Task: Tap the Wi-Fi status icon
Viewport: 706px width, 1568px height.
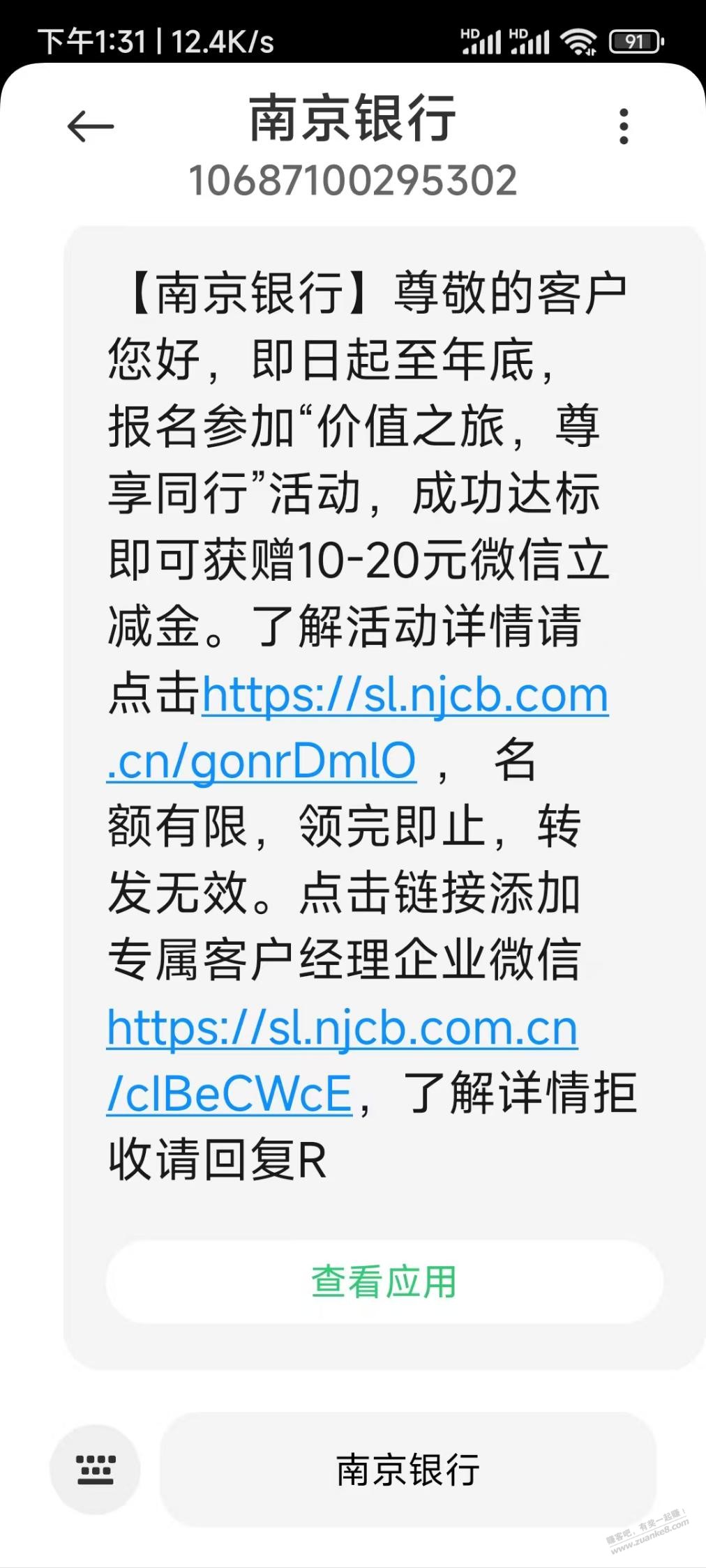Action: [578, 42]
